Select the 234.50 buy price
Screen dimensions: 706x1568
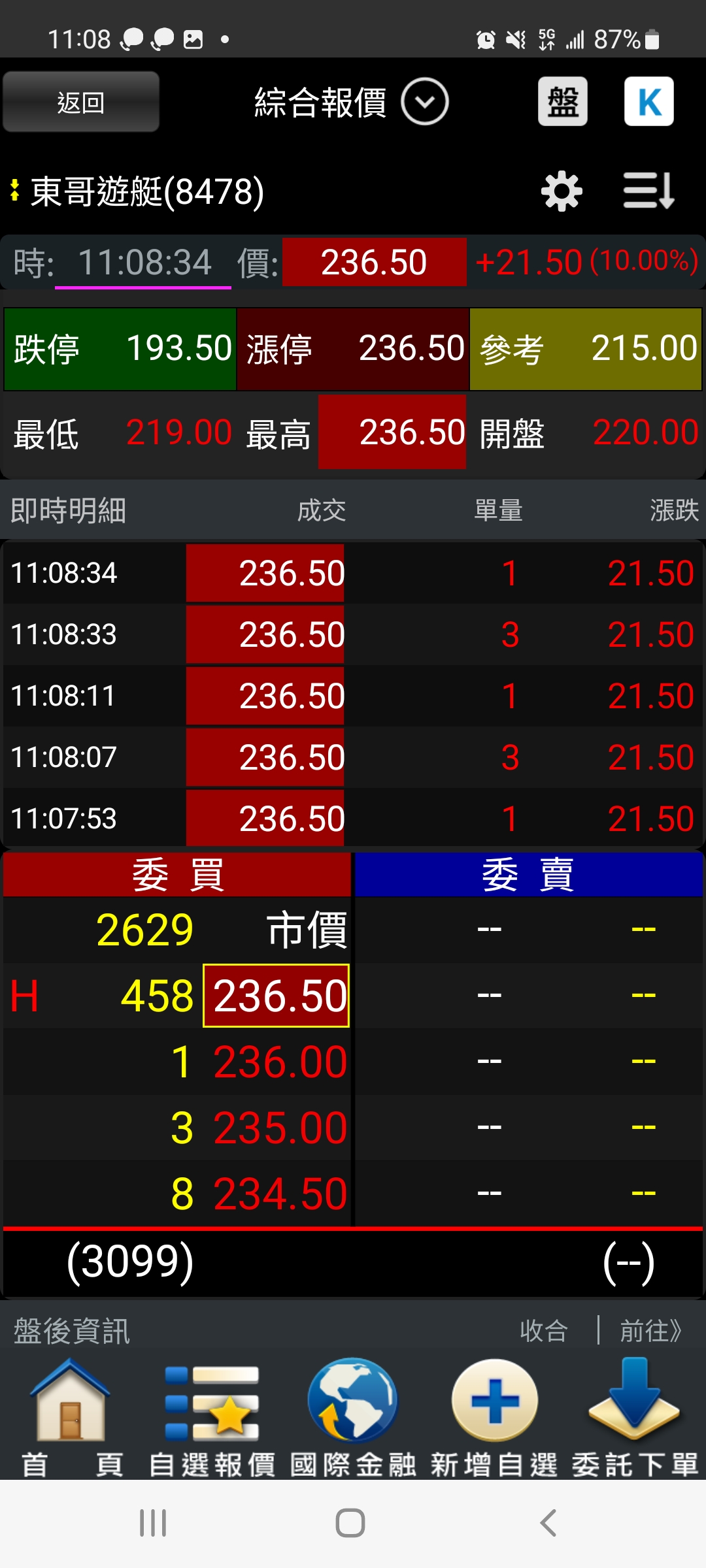tap(280, 1194)
